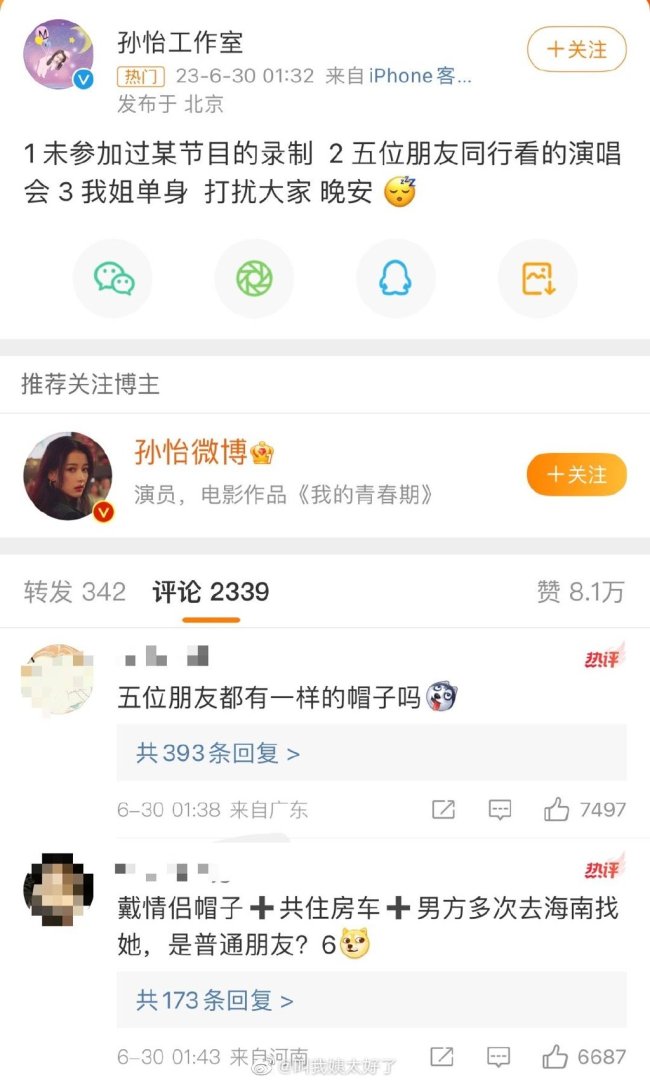
Task: View the 赞 8.1万 likes list
Action: [x=580, y=592]
